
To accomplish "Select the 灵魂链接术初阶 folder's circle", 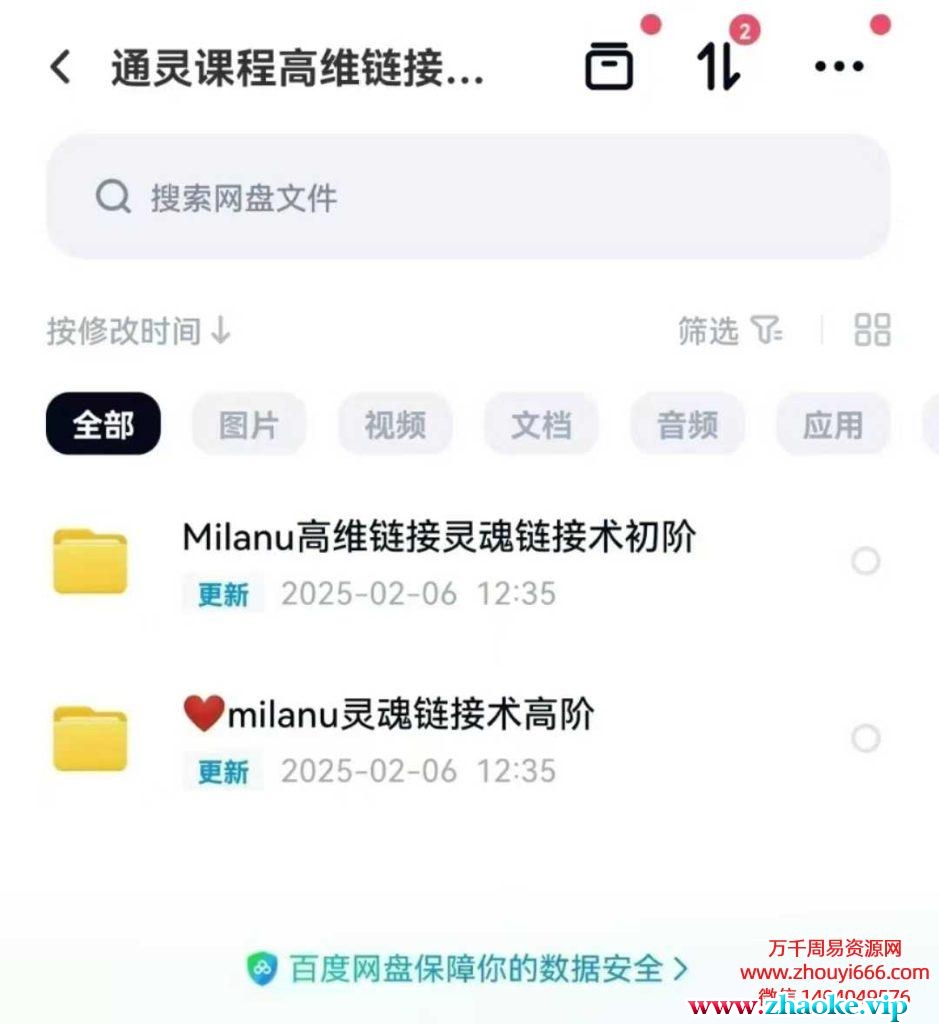I will 865,562.
